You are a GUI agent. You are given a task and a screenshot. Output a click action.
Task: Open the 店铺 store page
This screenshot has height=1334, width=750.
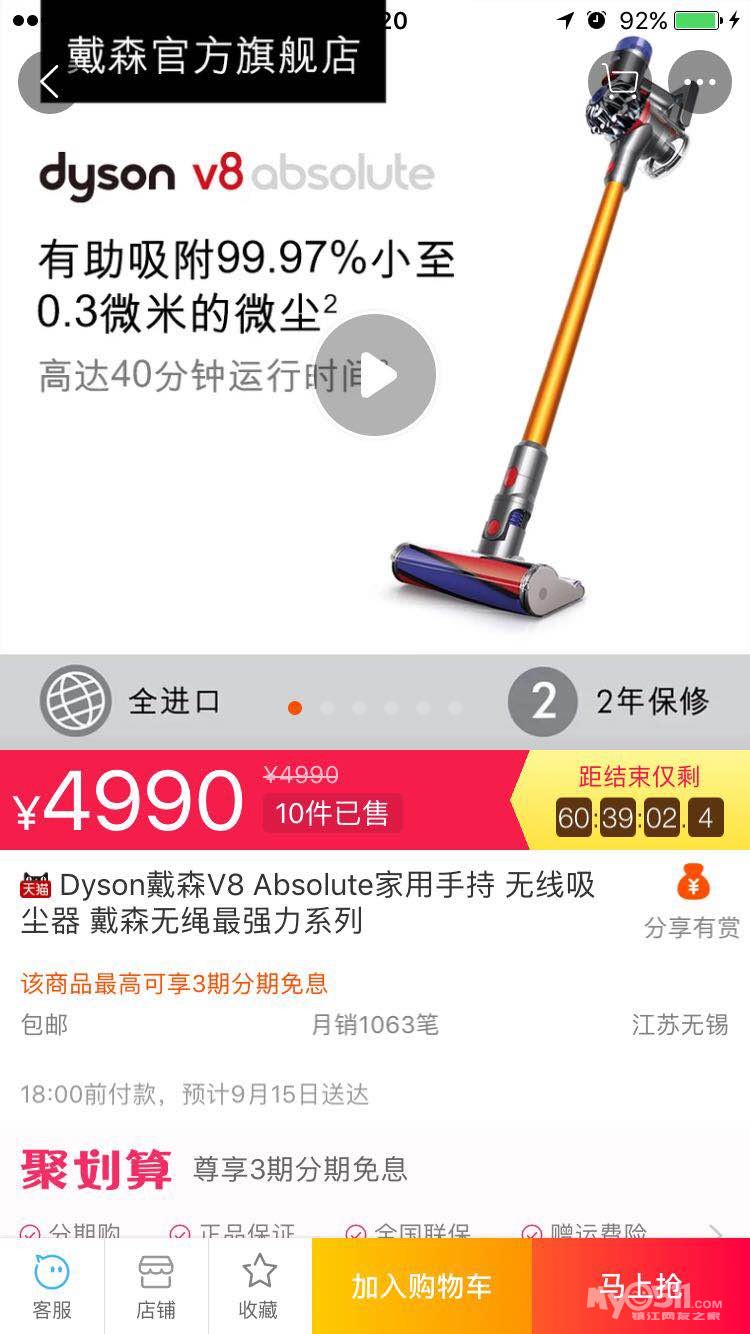(x=156, y=1287)
